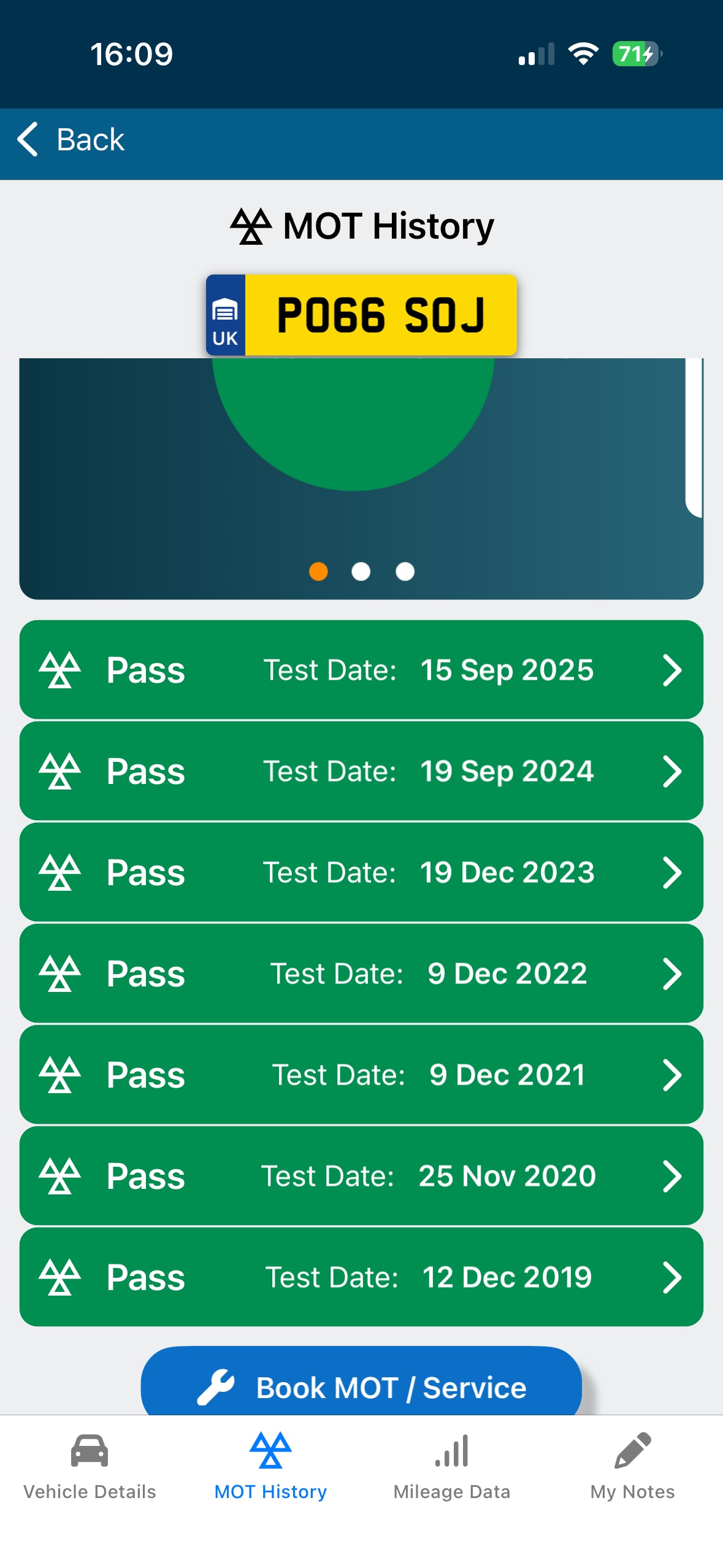Image resolution: width=723 pixels, height=1568 pixels.
Task: Open the 12 Dec 2019 test record
Action: click(361, 1277)
